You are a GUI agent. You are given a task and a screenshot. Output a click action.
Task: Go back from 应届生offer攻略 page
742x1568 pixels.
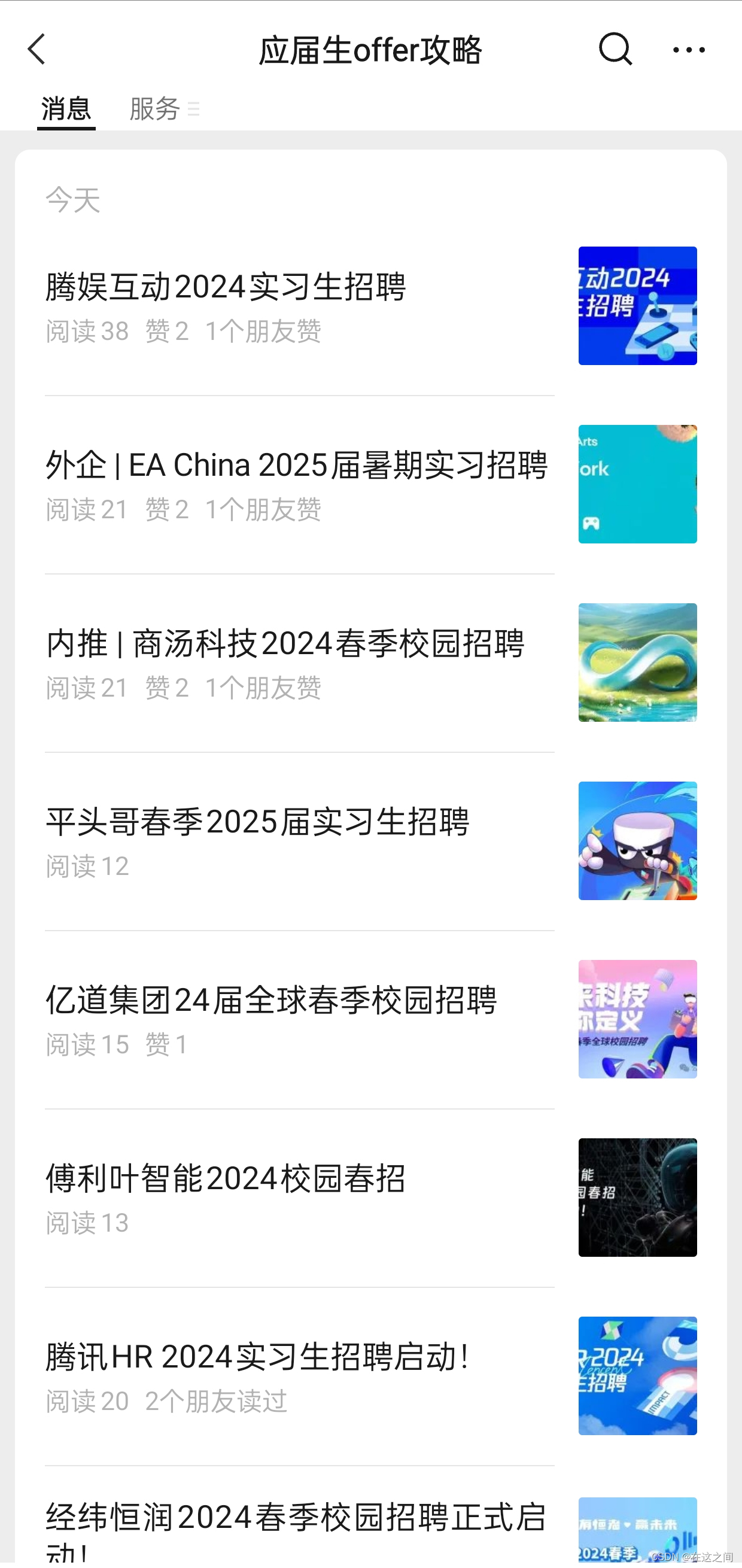[37, 49]
